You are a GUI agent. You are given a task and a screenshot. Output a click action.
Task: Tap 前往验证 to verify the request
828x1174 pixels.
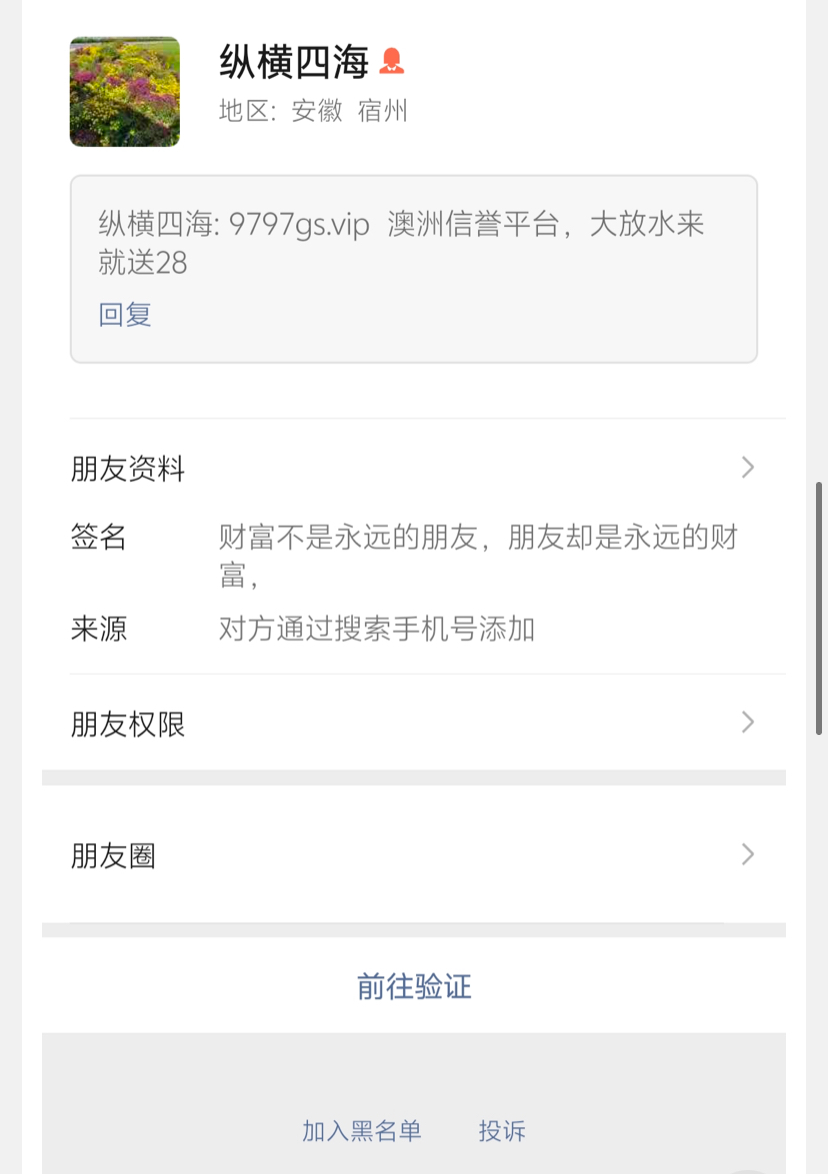[414, 987]
